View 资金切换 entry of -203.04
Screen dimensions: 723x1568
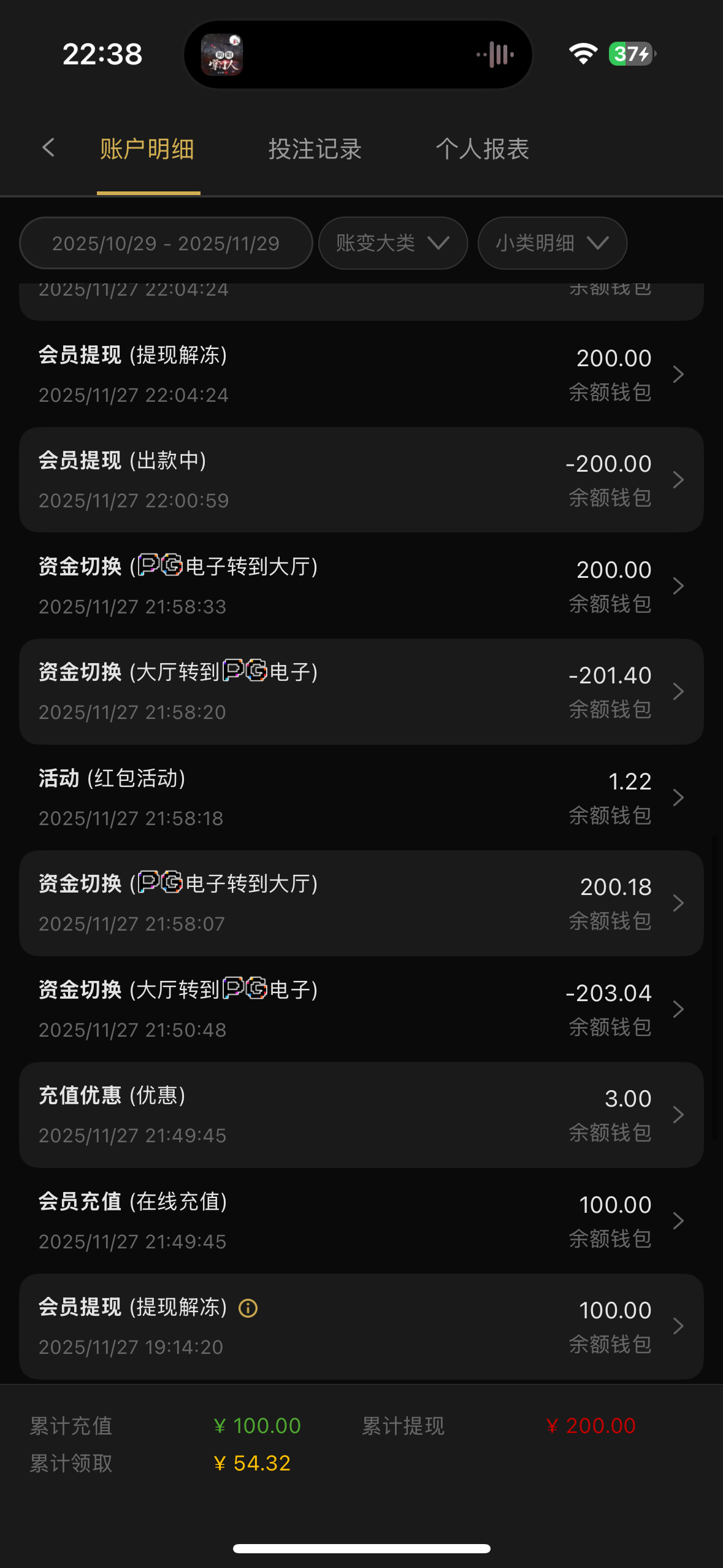(361, 1009)
